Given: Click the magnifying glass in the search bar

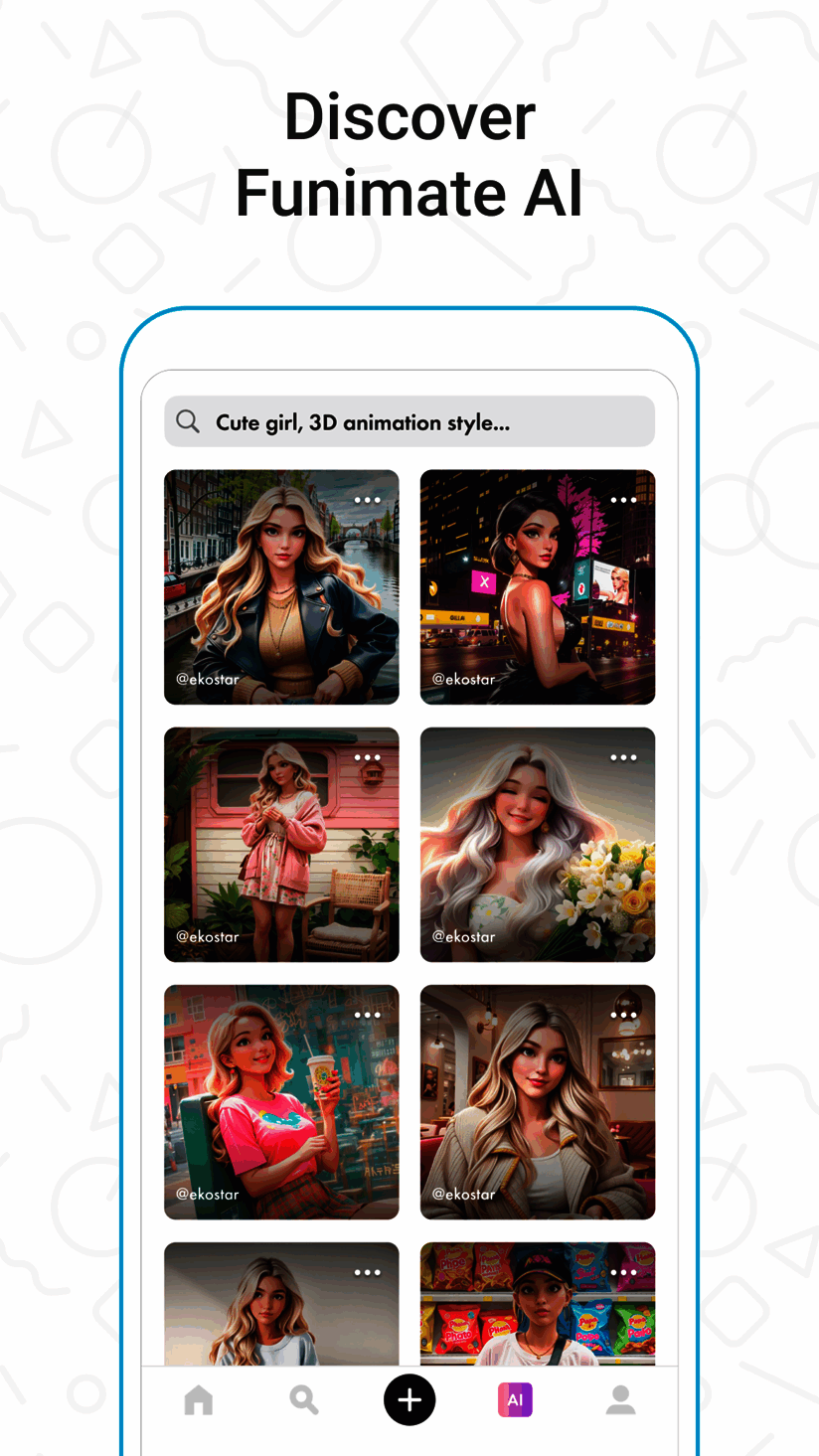Looking at the screenshot, I should tap(188, 420).
